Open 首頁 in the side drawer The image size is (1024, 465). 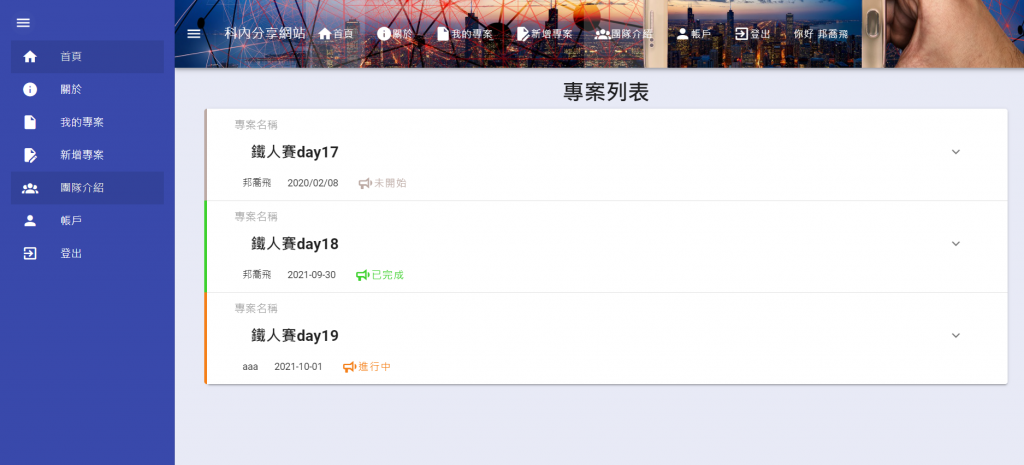[87, 57]
